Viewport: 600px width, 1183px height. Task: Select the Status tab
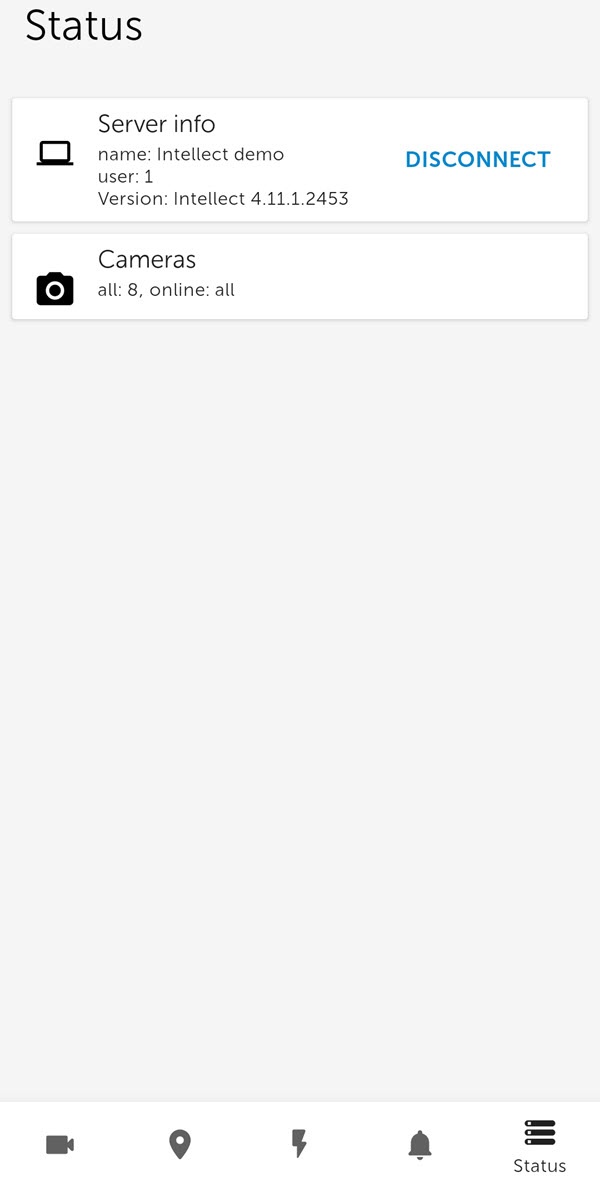tap(539, 1145)
